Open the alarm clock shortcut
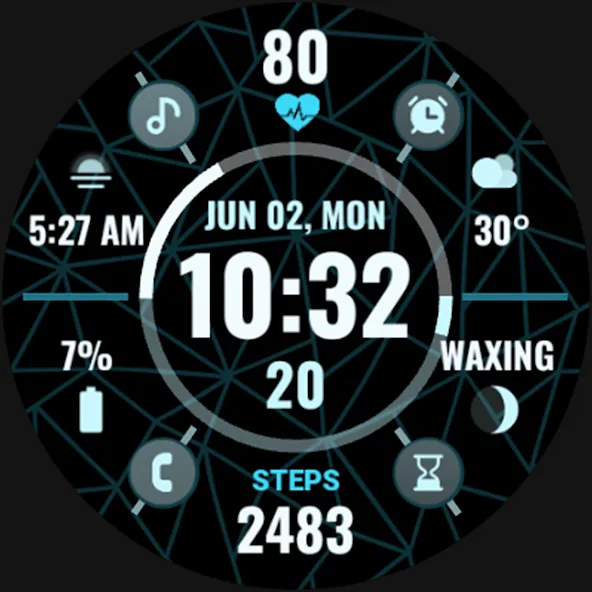 coord(428,116)
